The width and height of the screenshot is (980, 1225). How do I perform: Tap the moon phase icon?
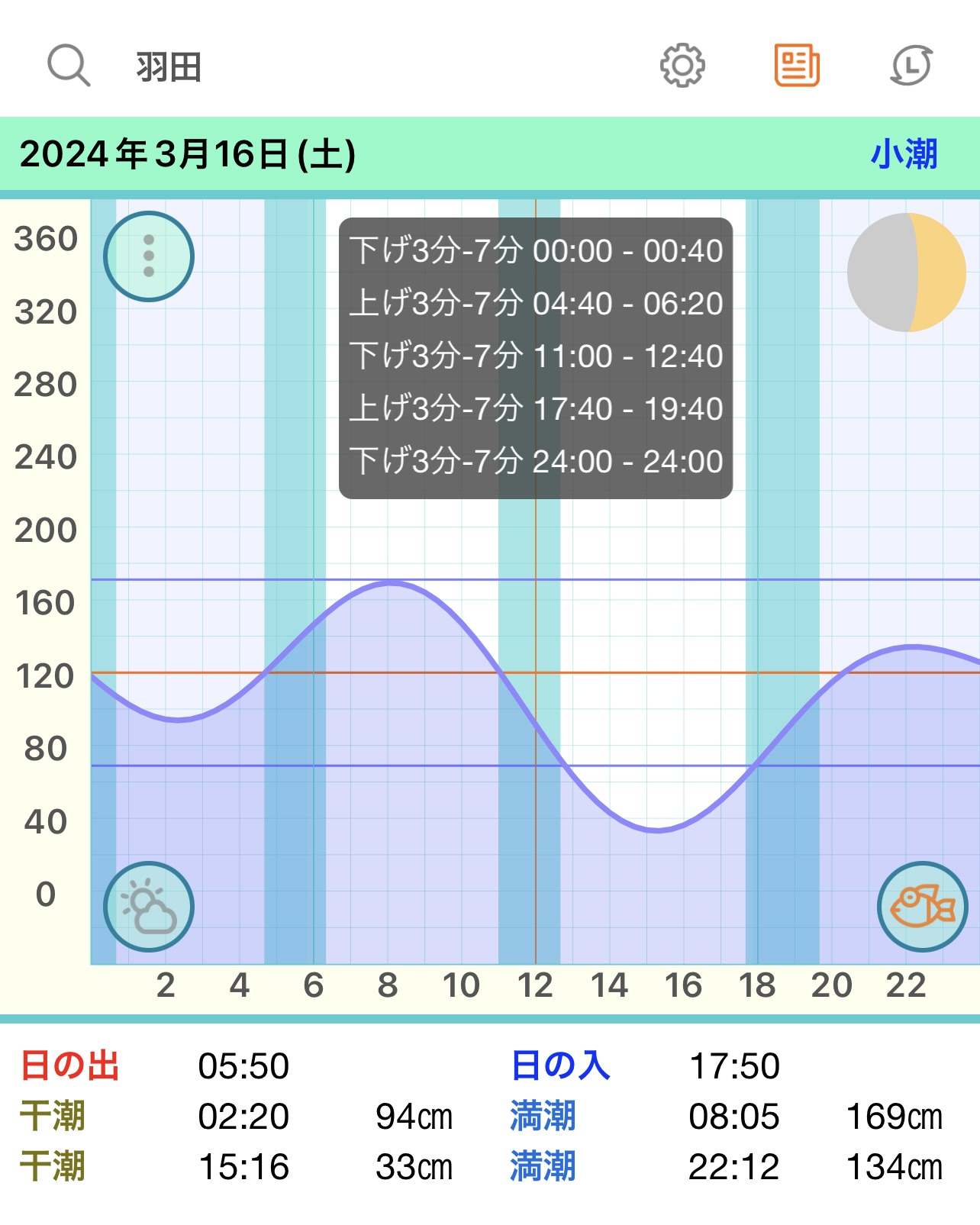(907, 272)
